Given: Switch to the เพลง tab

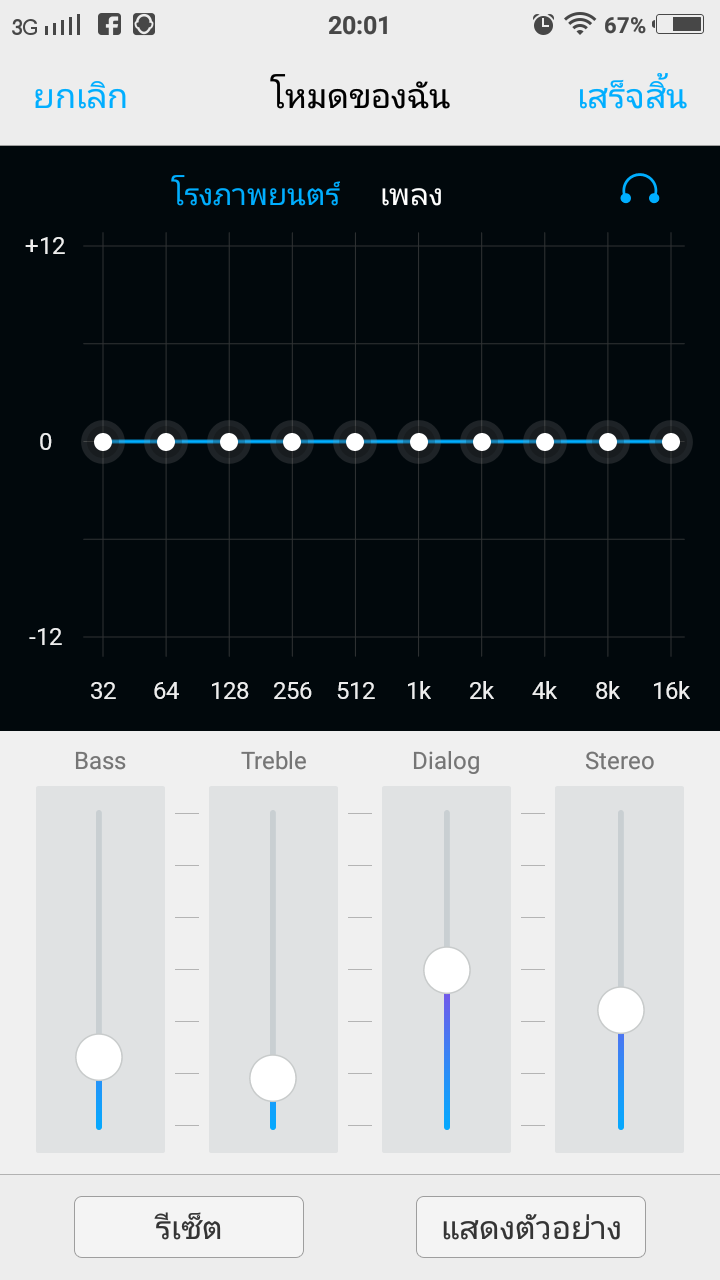Looking at the screenshot, I should 411,195.
